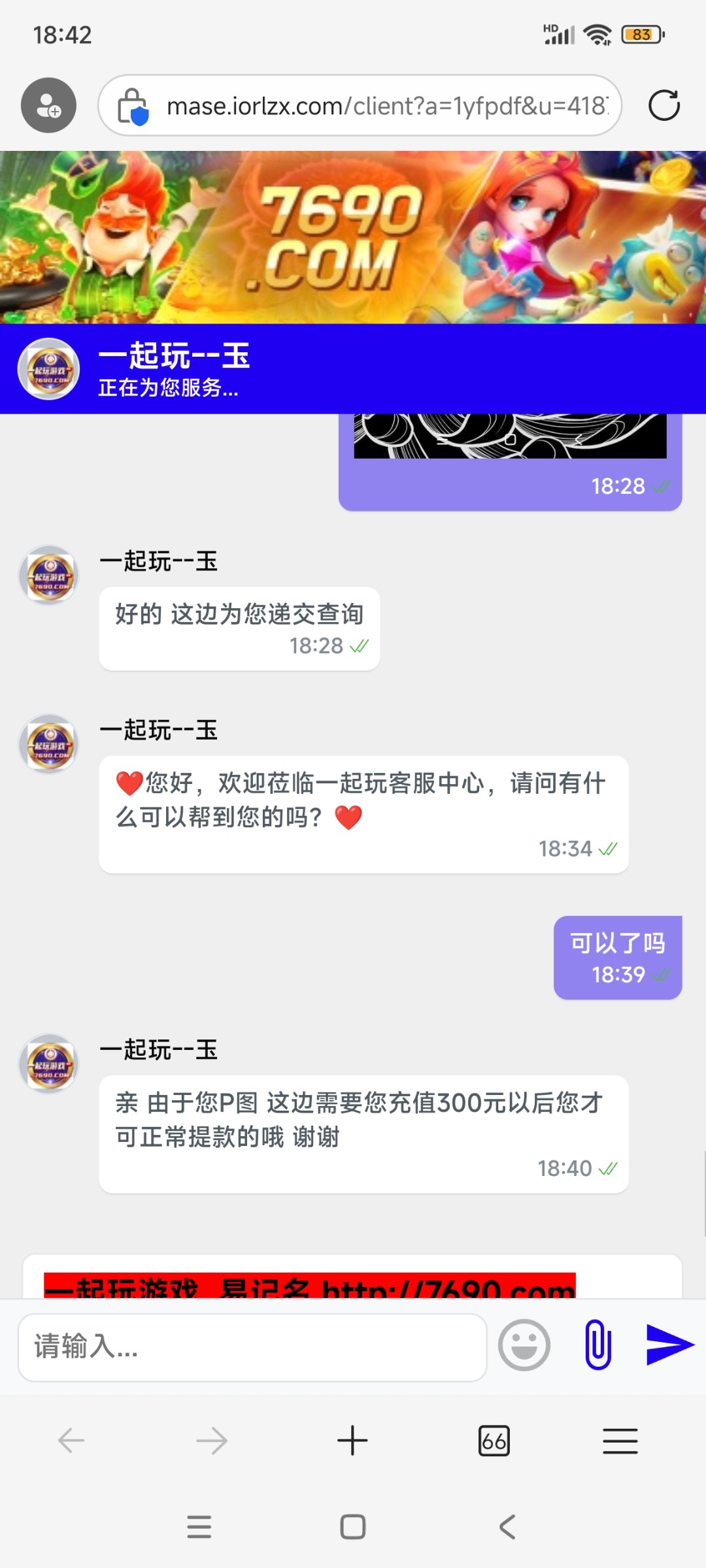The image size is (706, 1568).
Task: Open the 7690.com banner at top
Action: point(353,237)
